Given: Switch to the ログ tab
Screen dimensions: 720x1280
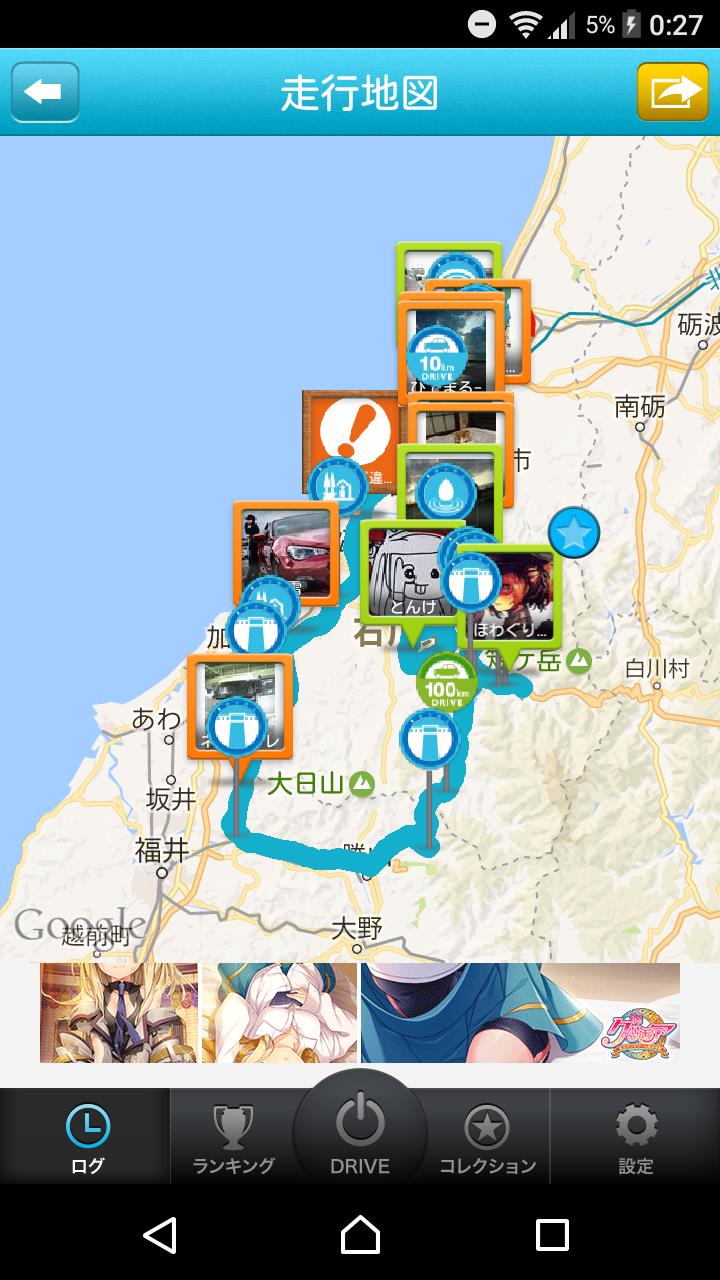Looking at the screenshot, I should [x=86, y=1138].
